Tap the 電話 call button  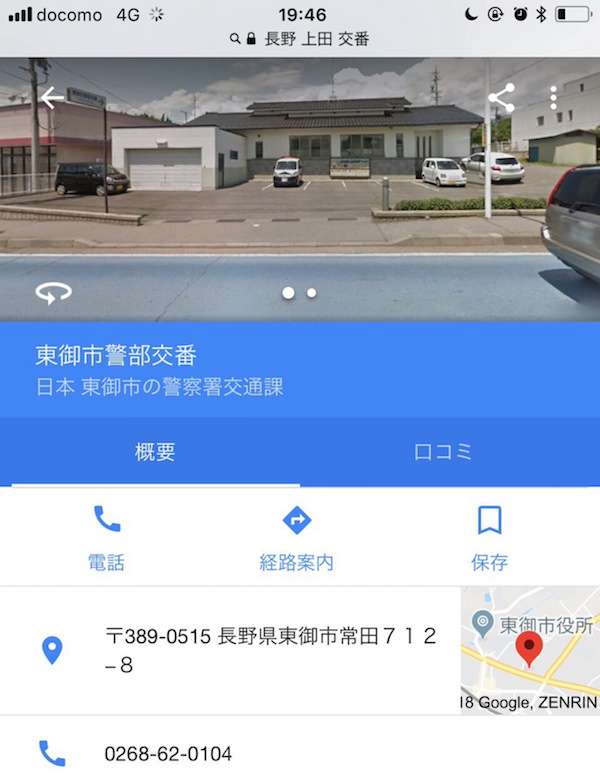[x=107, y=537]
